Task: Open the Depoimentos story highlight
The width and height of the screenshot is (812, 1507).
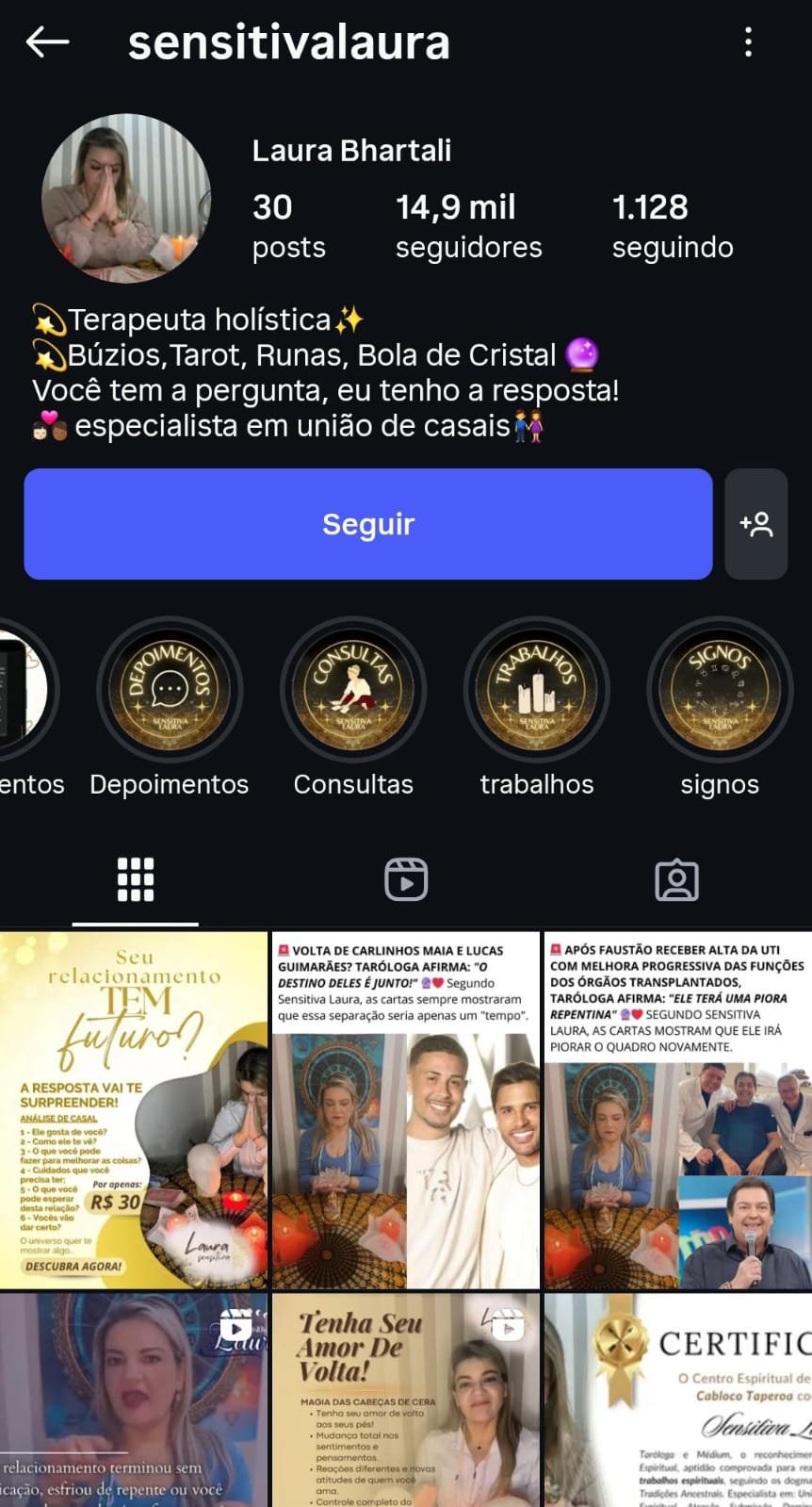Action: 170,691
